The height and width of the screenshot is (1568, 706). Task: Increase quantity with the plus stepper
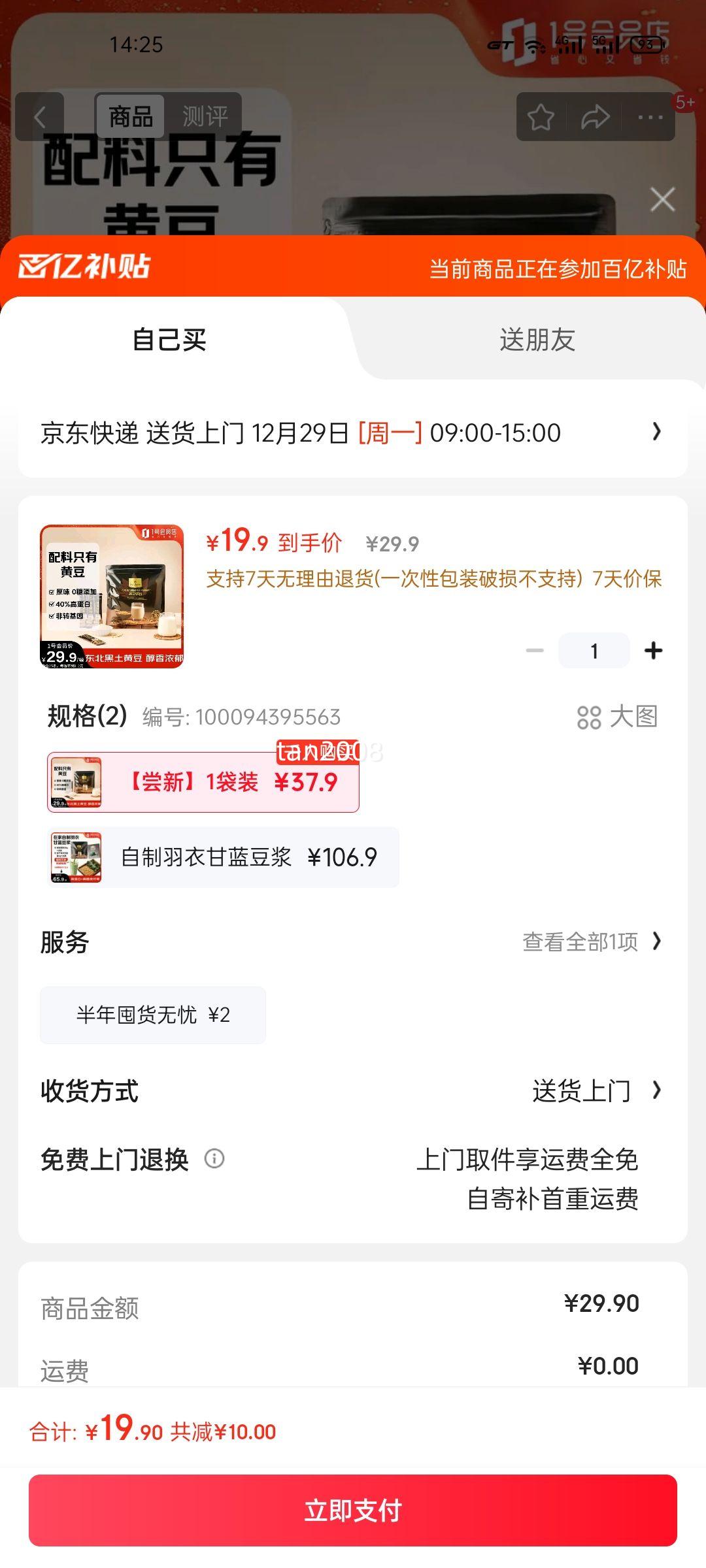point(652,650)
